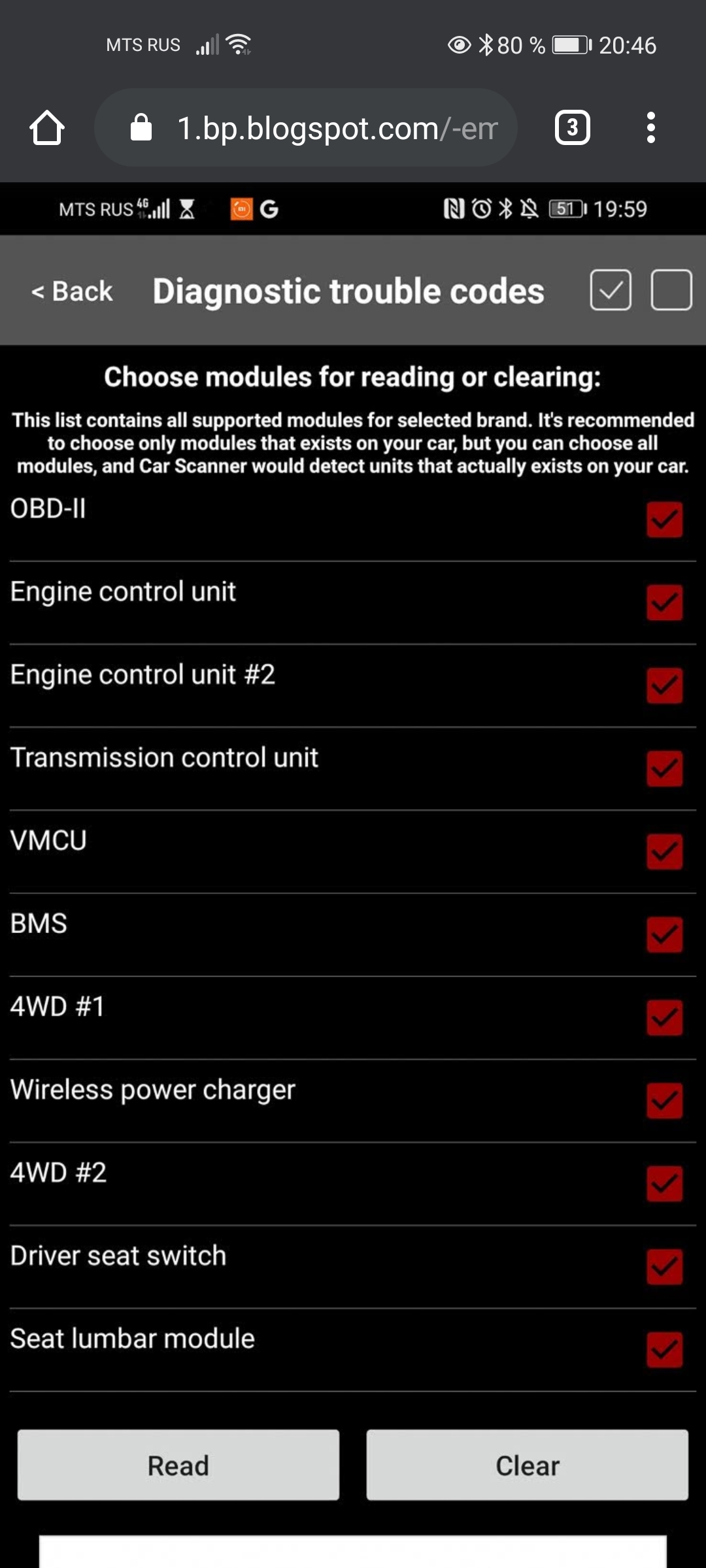This screenshot has width=706, height=1568.
Task: Go to the browser home page
Action: click(47, 127)
